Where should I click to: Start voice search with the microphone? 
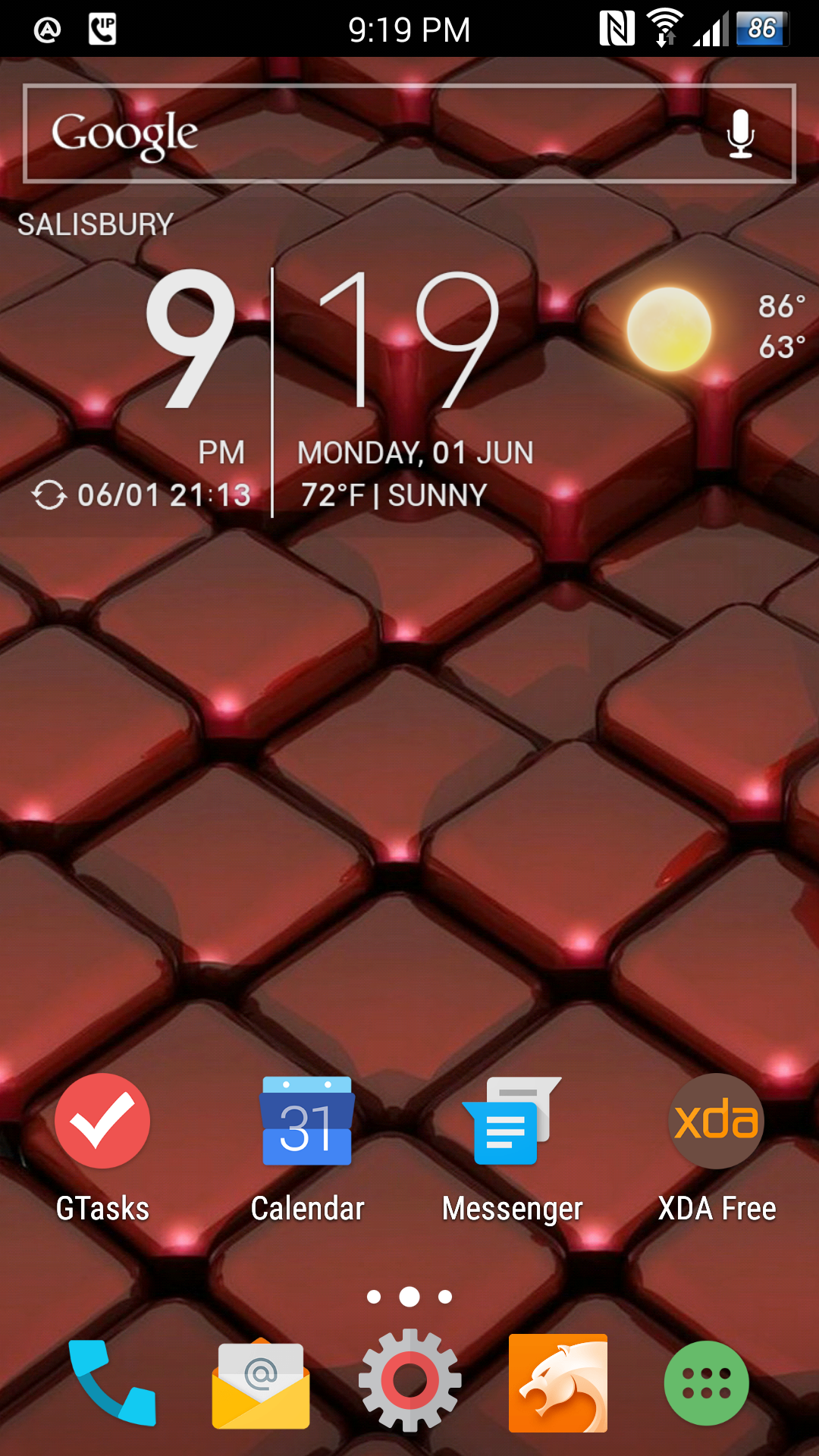click(740, 134)
